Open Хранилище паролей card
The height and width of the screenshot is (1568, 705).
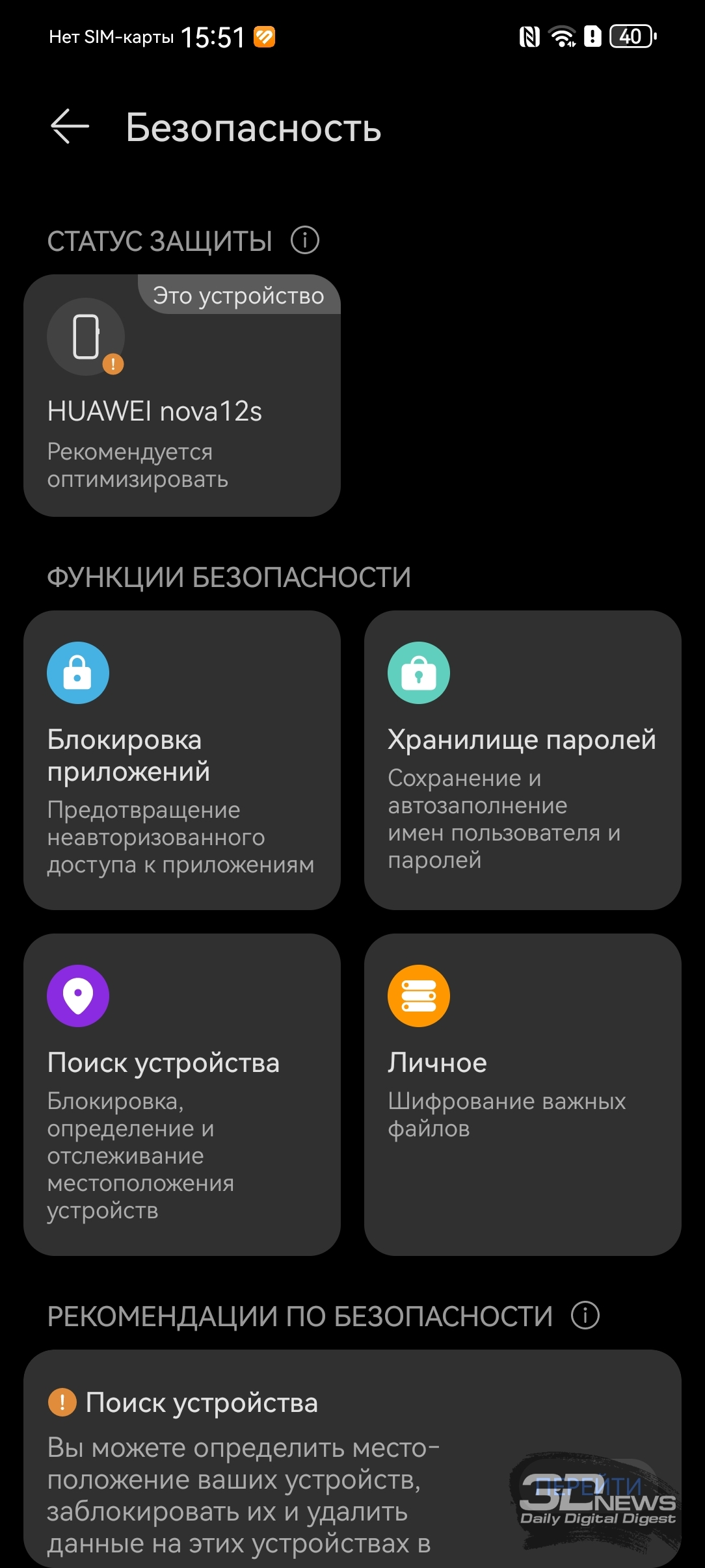point(523,760)
